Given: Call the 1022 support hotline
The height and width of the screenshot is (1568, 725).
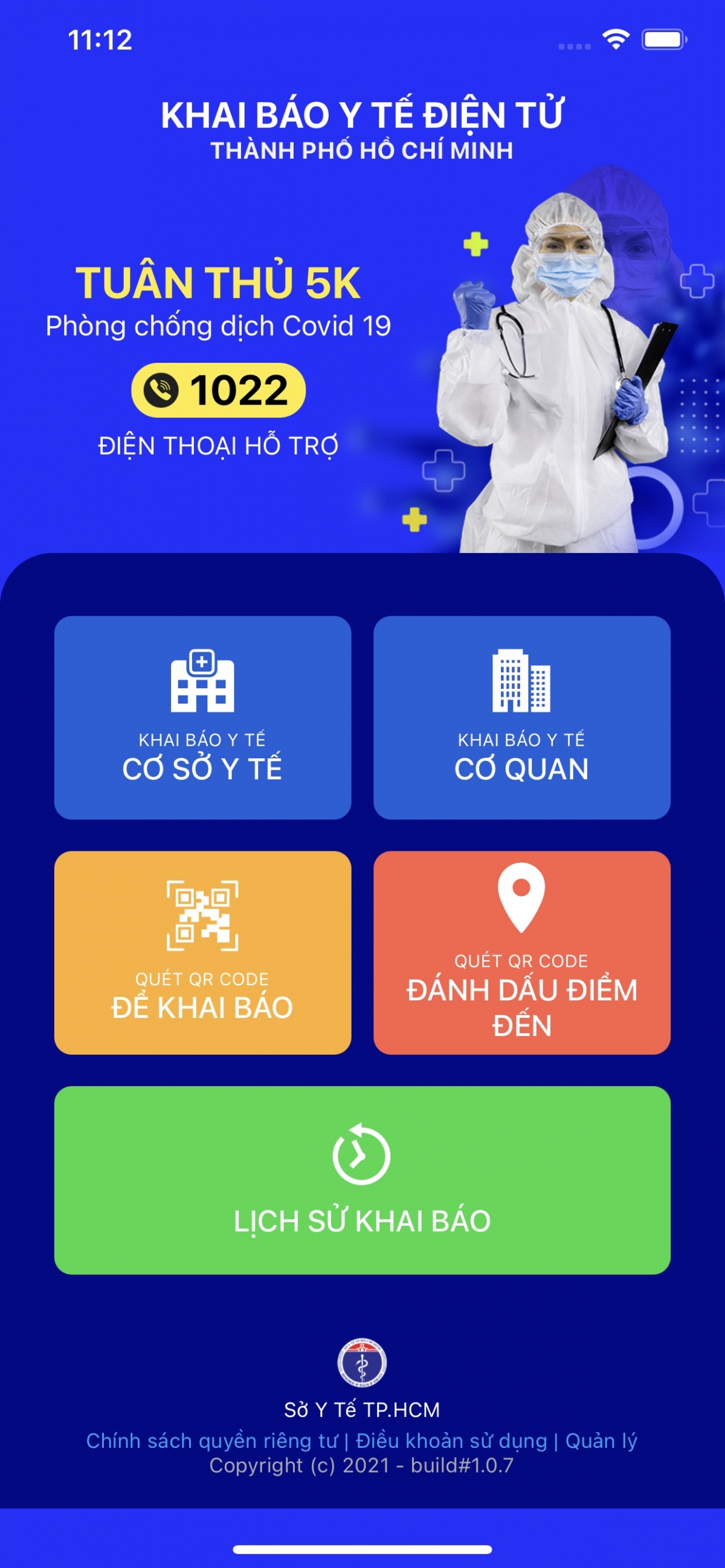Looking at the screenshot, I should [218, 390].
